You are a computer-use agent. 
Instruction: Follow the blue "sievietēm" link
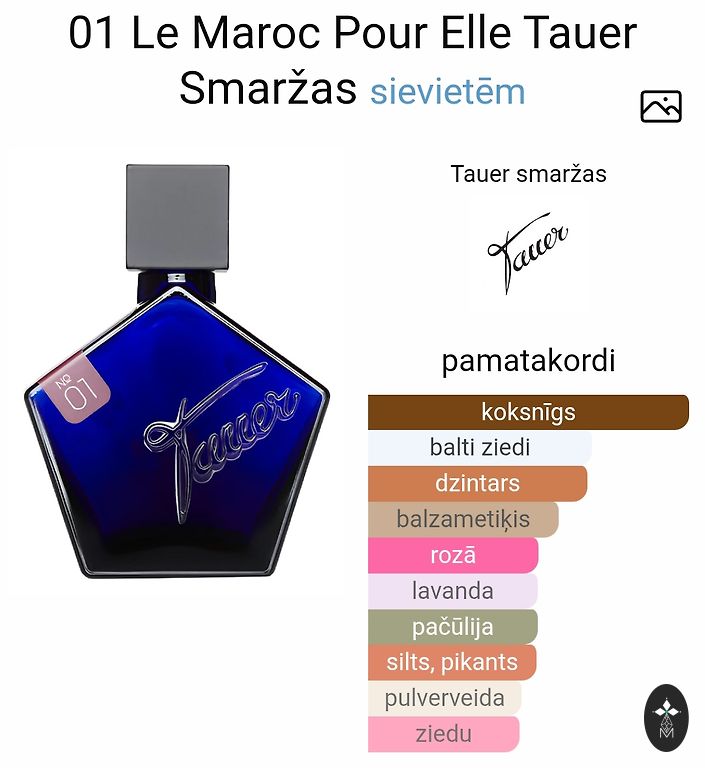(x=447, y=91)
